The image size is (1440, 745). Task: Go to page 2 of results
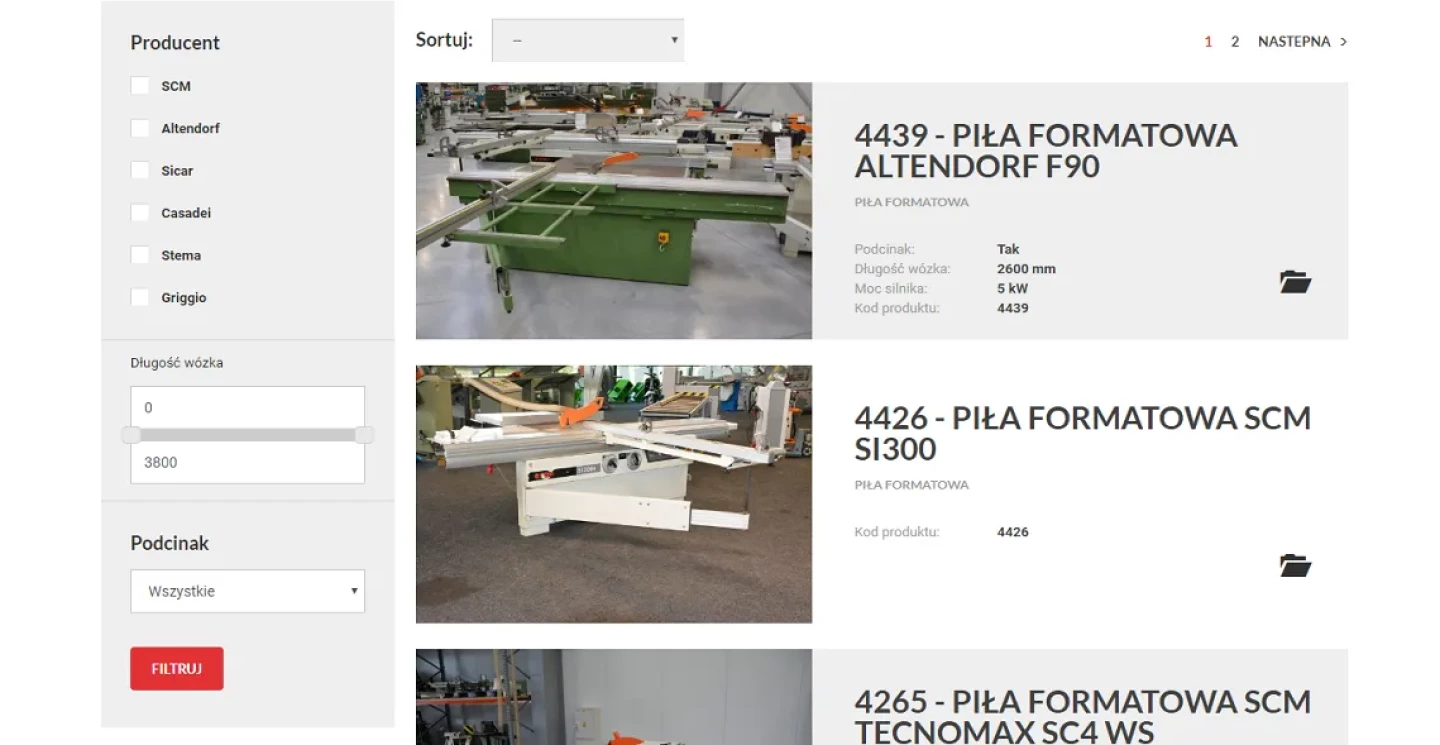tap(1235, 42)
